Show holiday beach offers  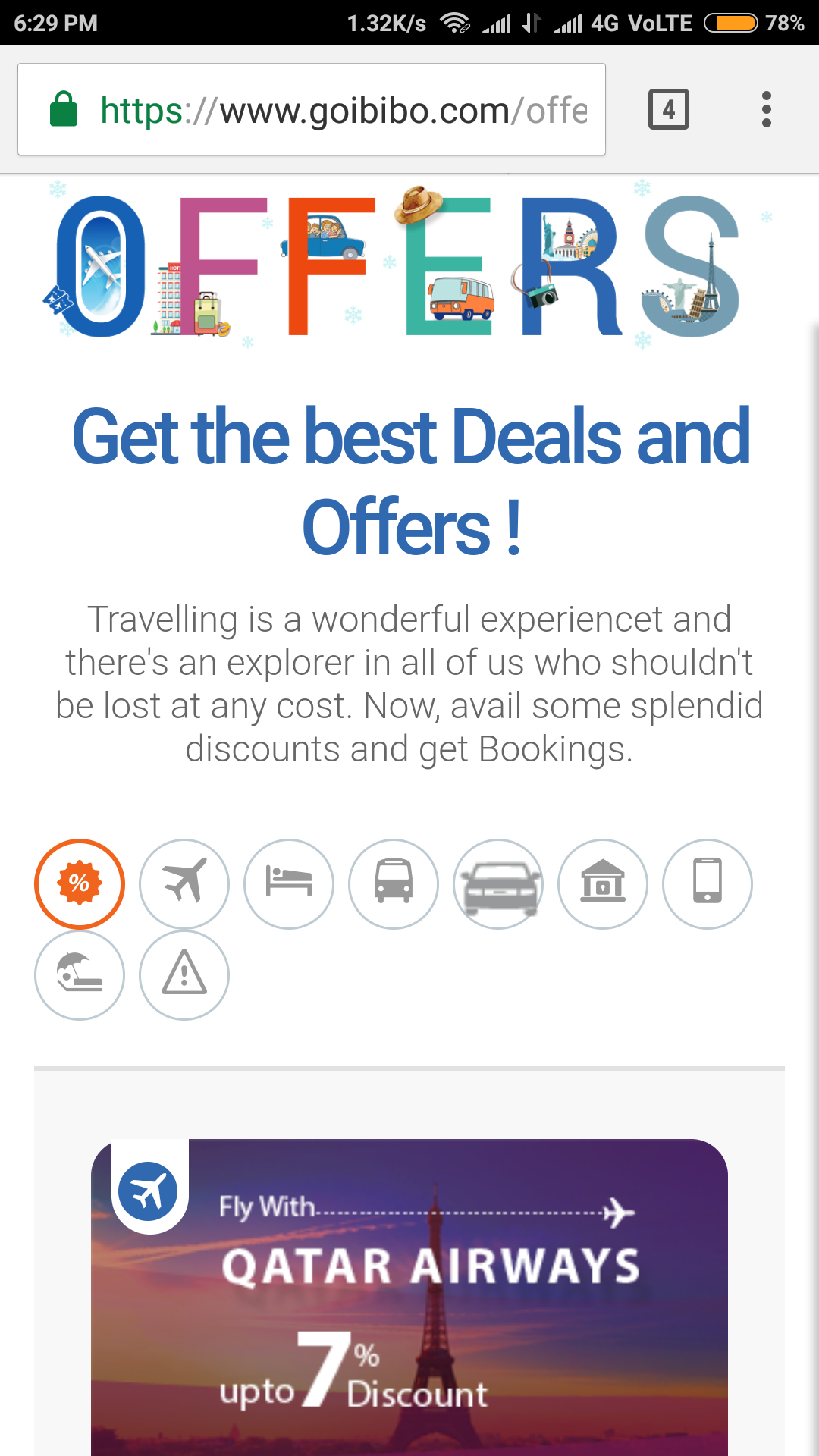click(80, 974)
